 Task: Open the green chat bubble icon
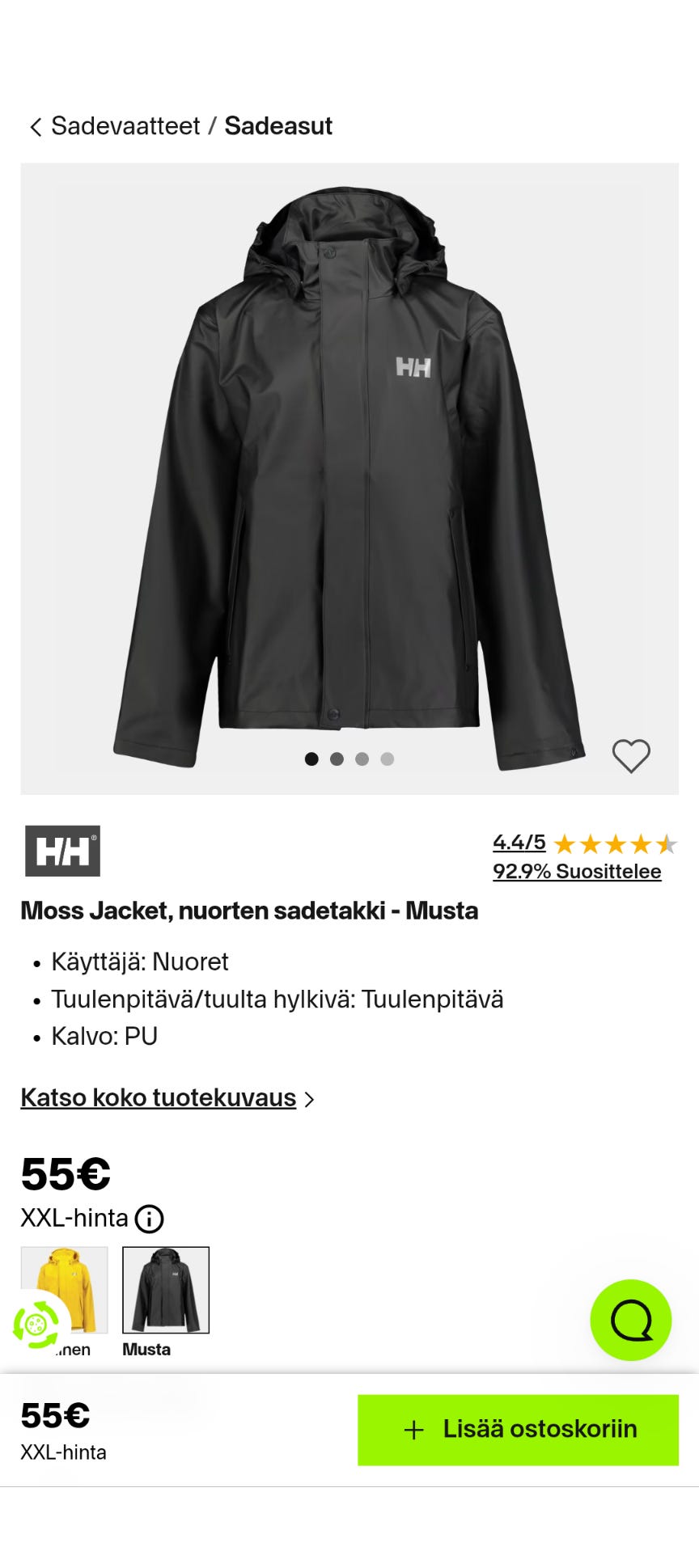(630, 1319)
